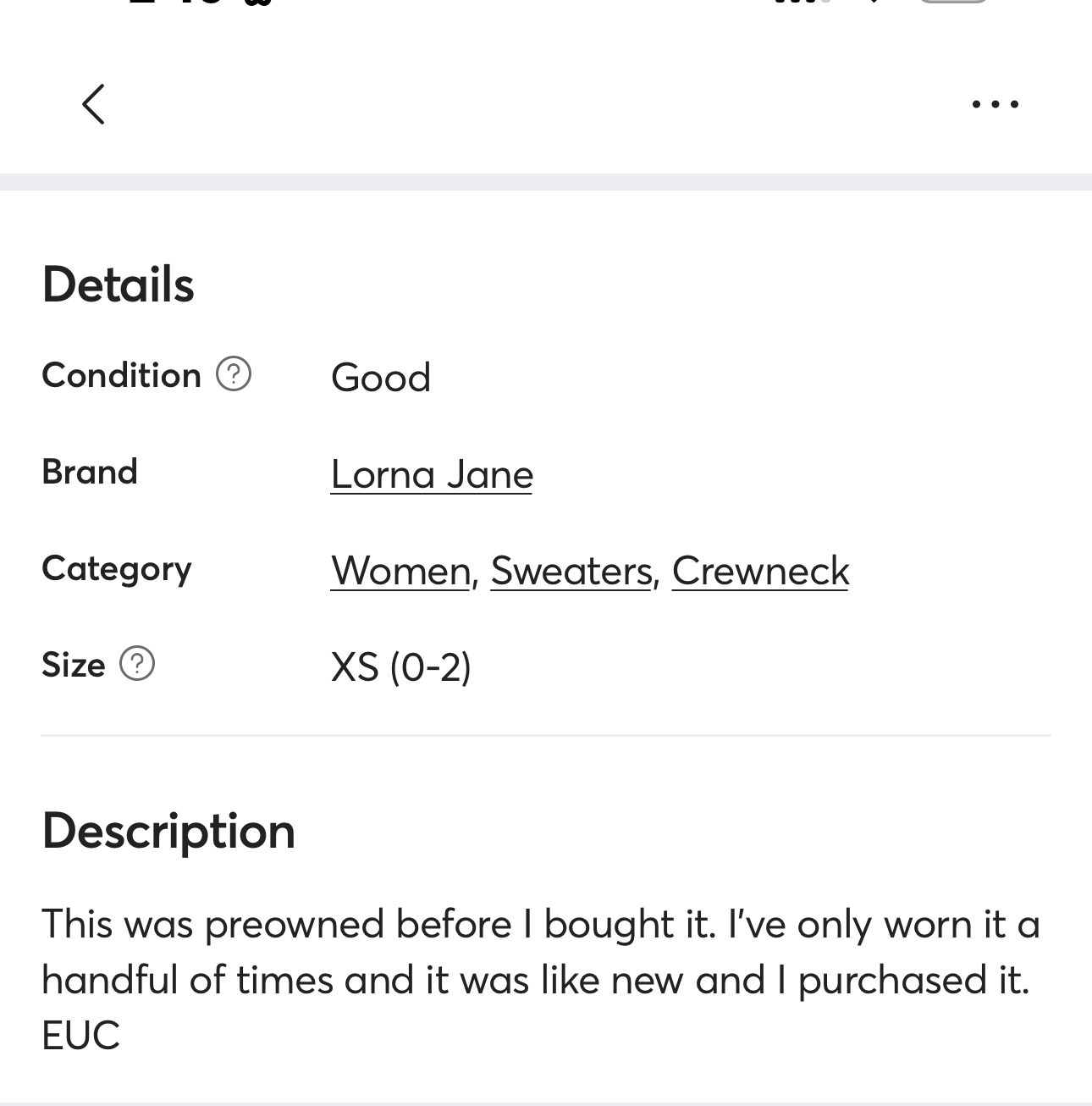
Task: Tap the help icon next to Condition
Action: pyautogui.click(x=234, y=374)
